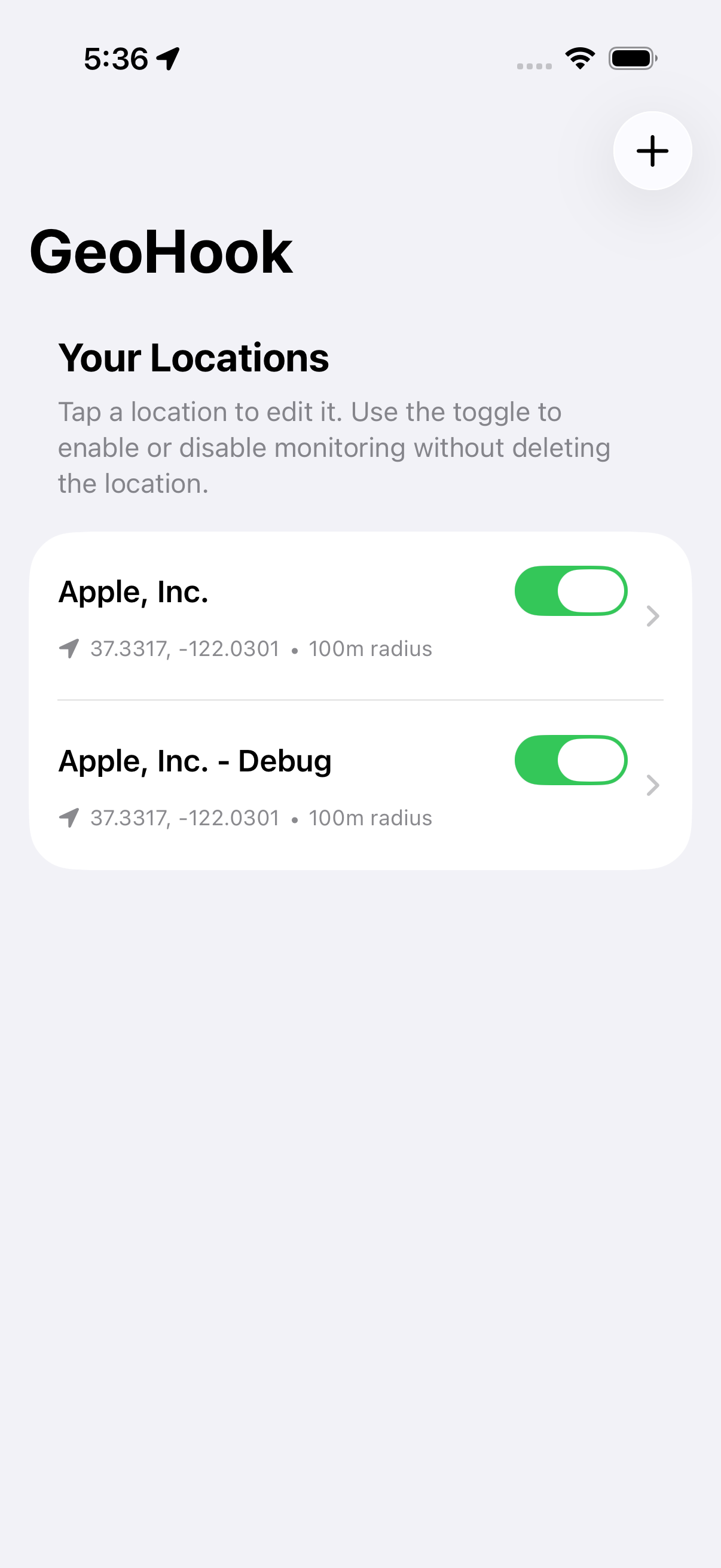Tap the navigation arrow in the status bar
This screenshot has width=721, height=1568.
[x=167, y=57]
